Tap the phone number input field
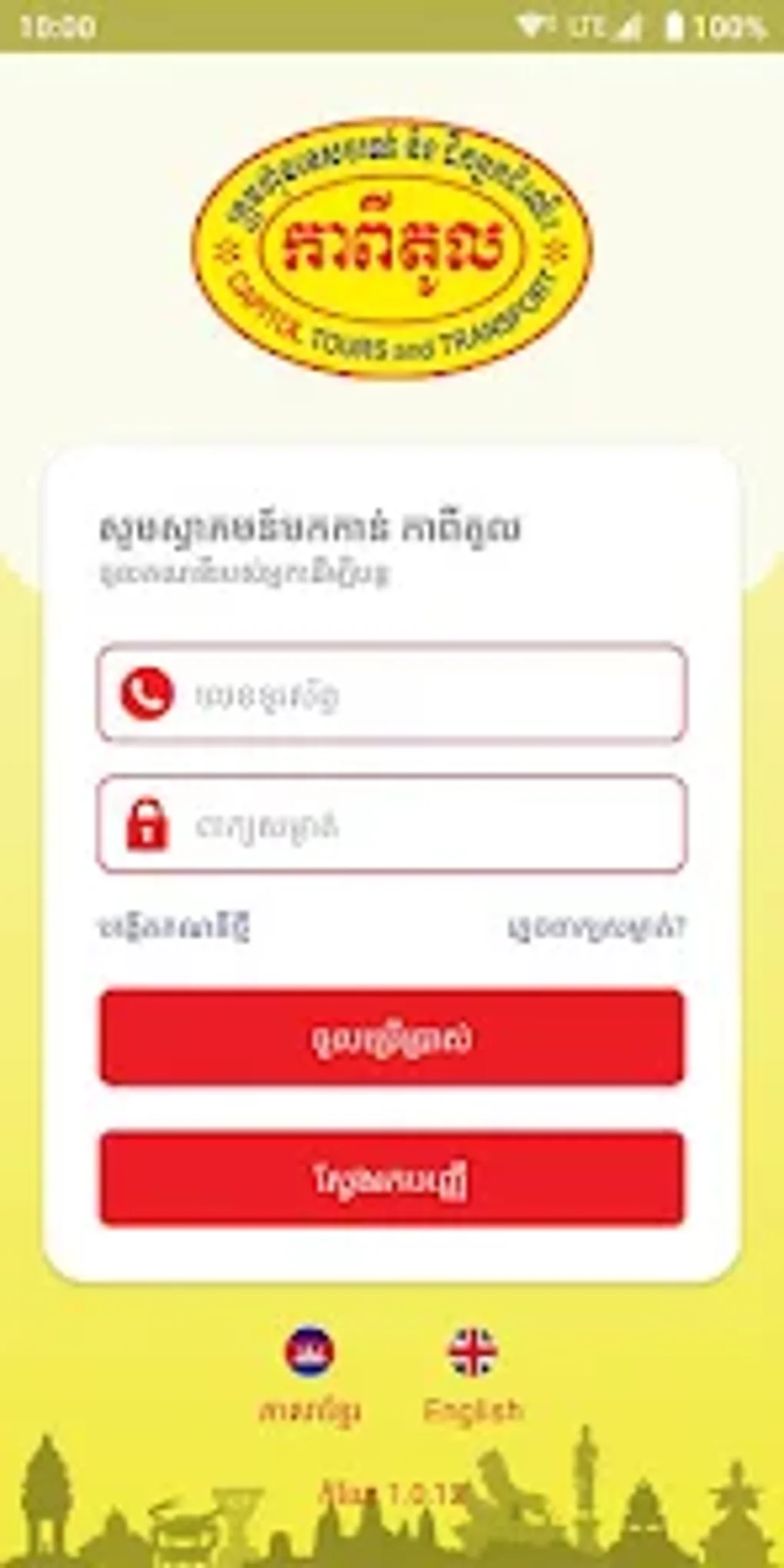Image resolution: width=784 pixels, height=1568 pixels. click(x=391, y=693)
